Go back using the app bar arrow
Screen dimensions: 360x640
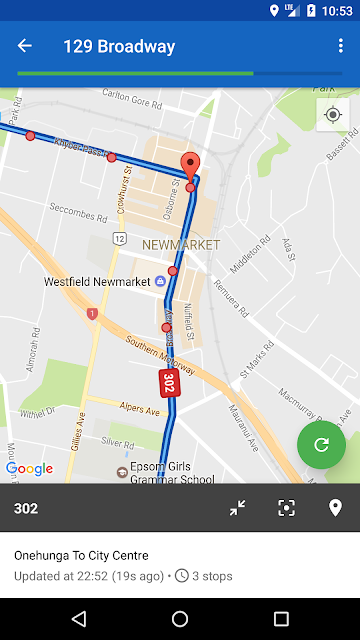pyautogui.click(x=24, y=46)
